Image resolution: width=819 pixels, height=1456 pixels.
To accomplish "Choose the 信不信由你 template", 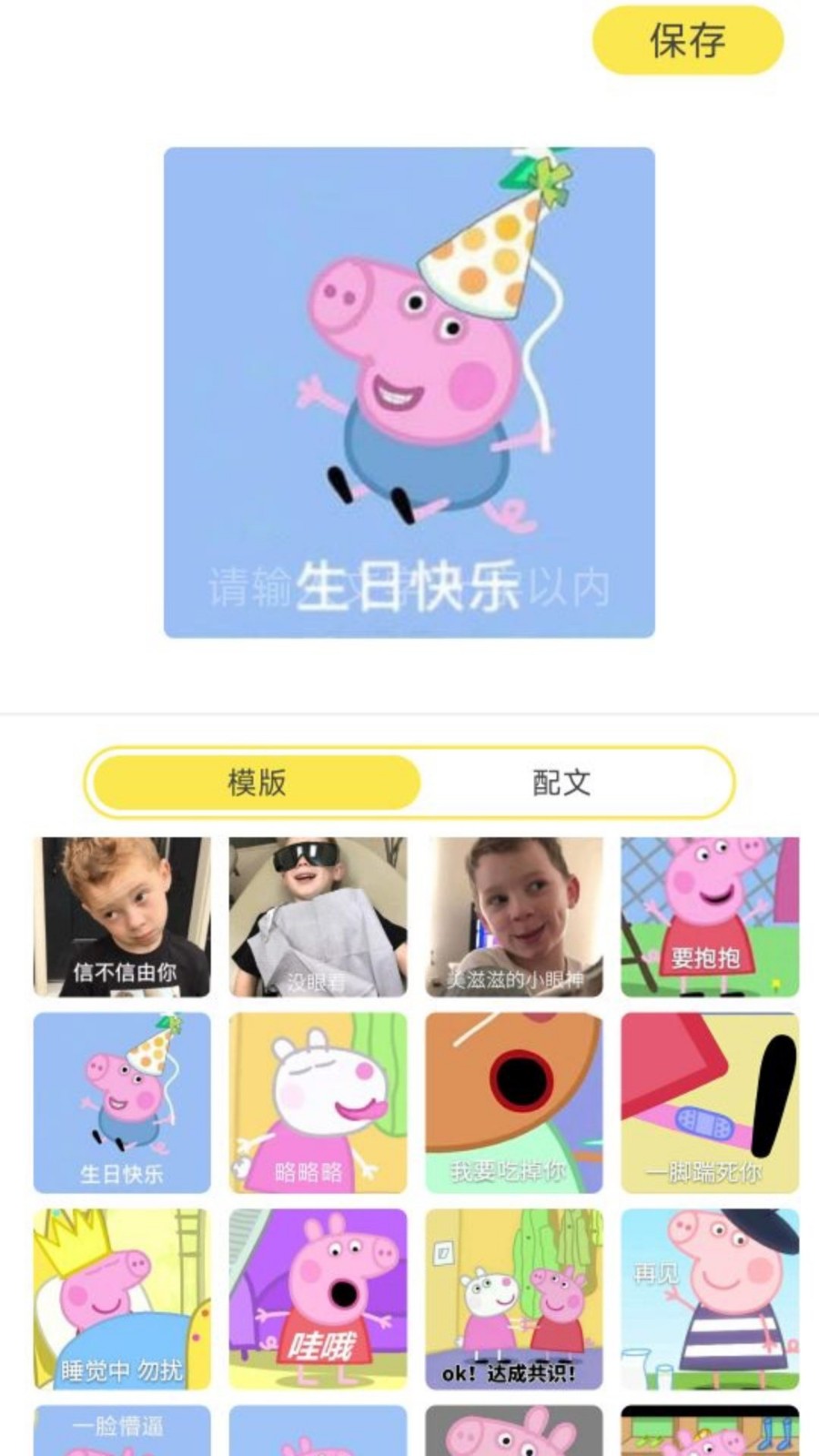I will pyautogui.click(x=122, y=917).
